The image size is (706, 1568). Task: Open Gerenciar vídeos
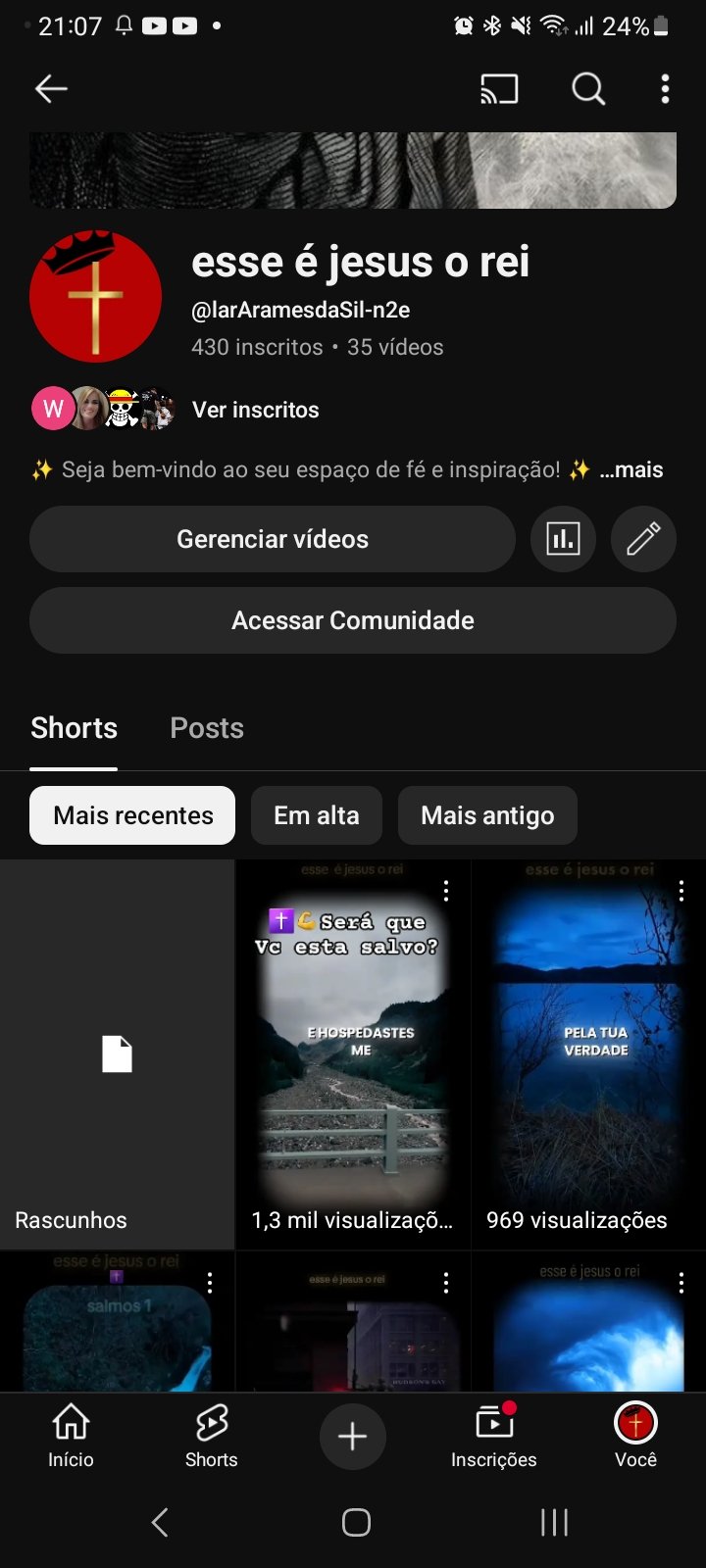273,539
